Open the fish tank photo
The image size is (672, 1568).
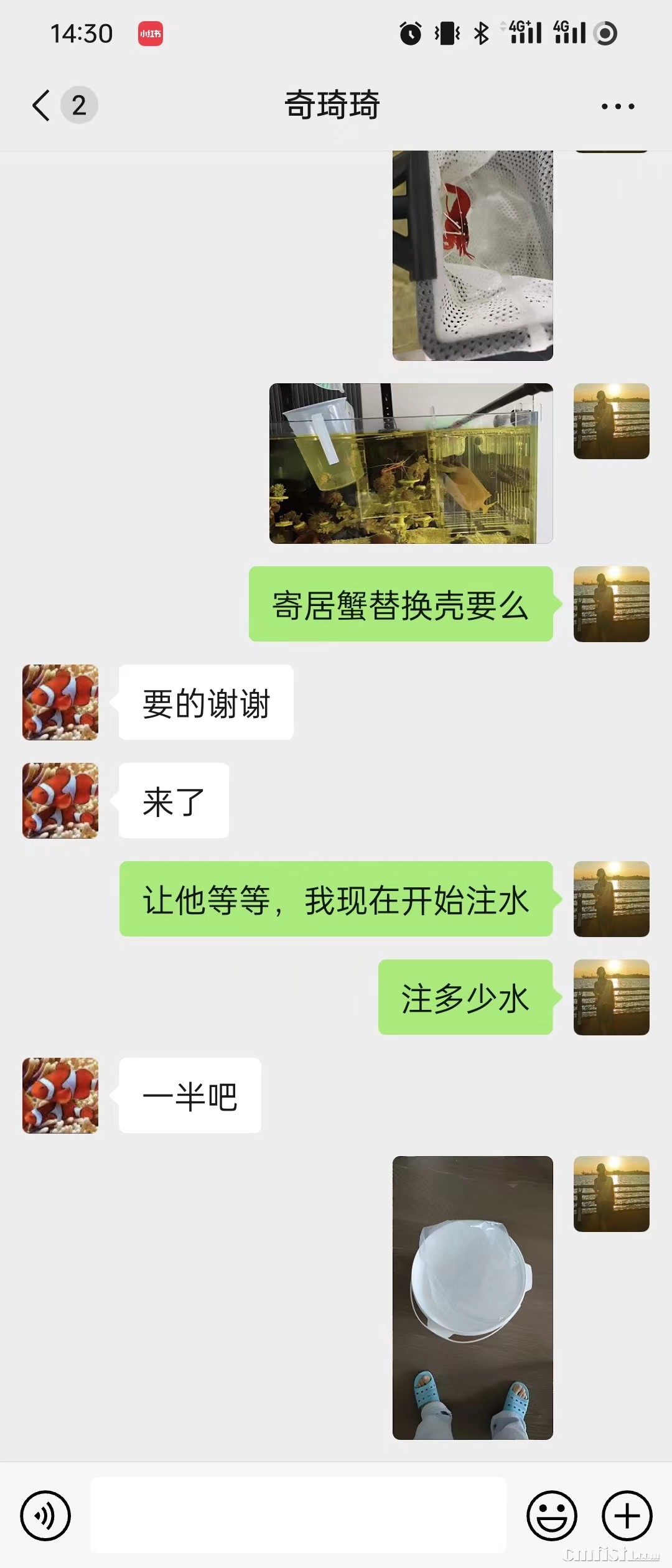[411, 464]
